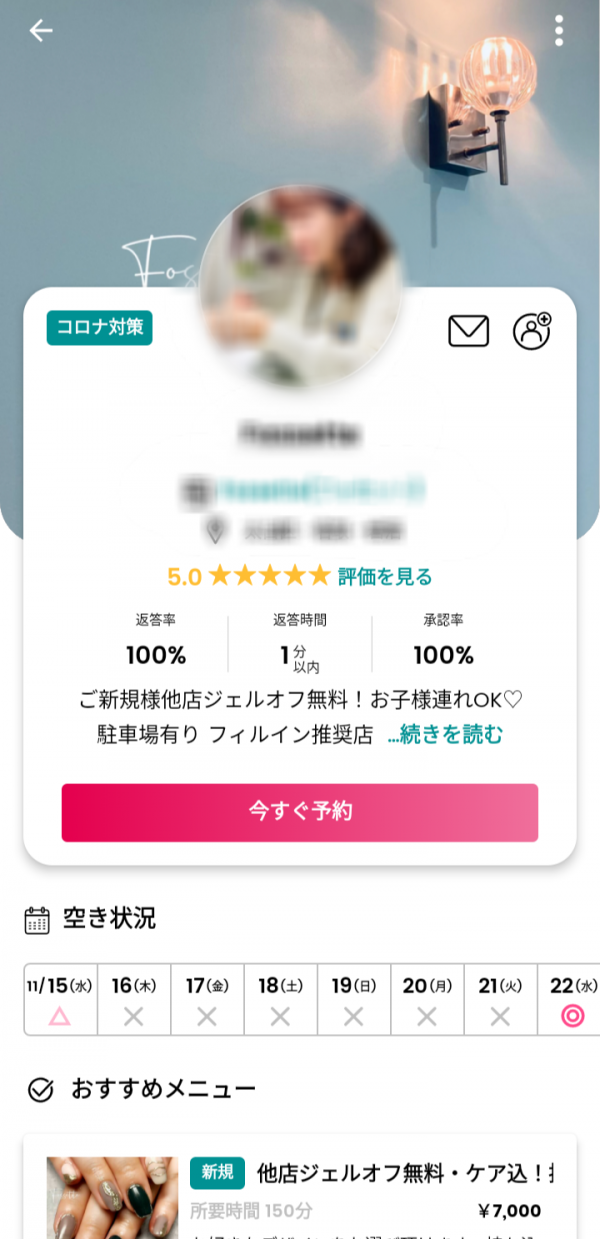Go back using the arrow icon
The image size is (600, 1239).
point(41,31)
